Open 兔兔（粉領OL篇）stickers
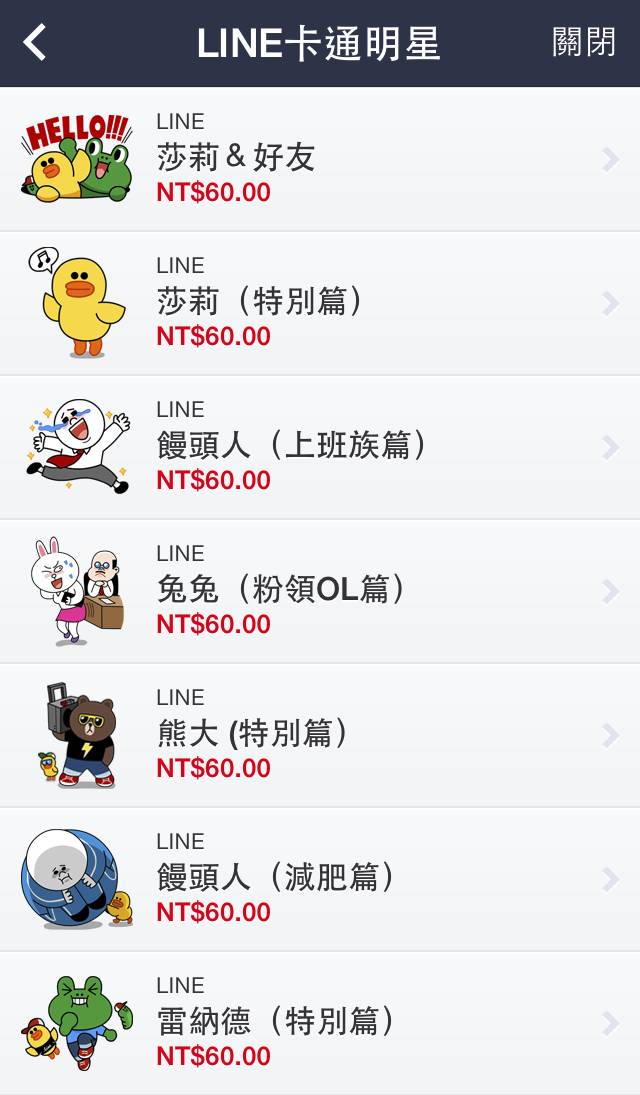Screen dimensions: 640x1095 click(x=320, y=591)
